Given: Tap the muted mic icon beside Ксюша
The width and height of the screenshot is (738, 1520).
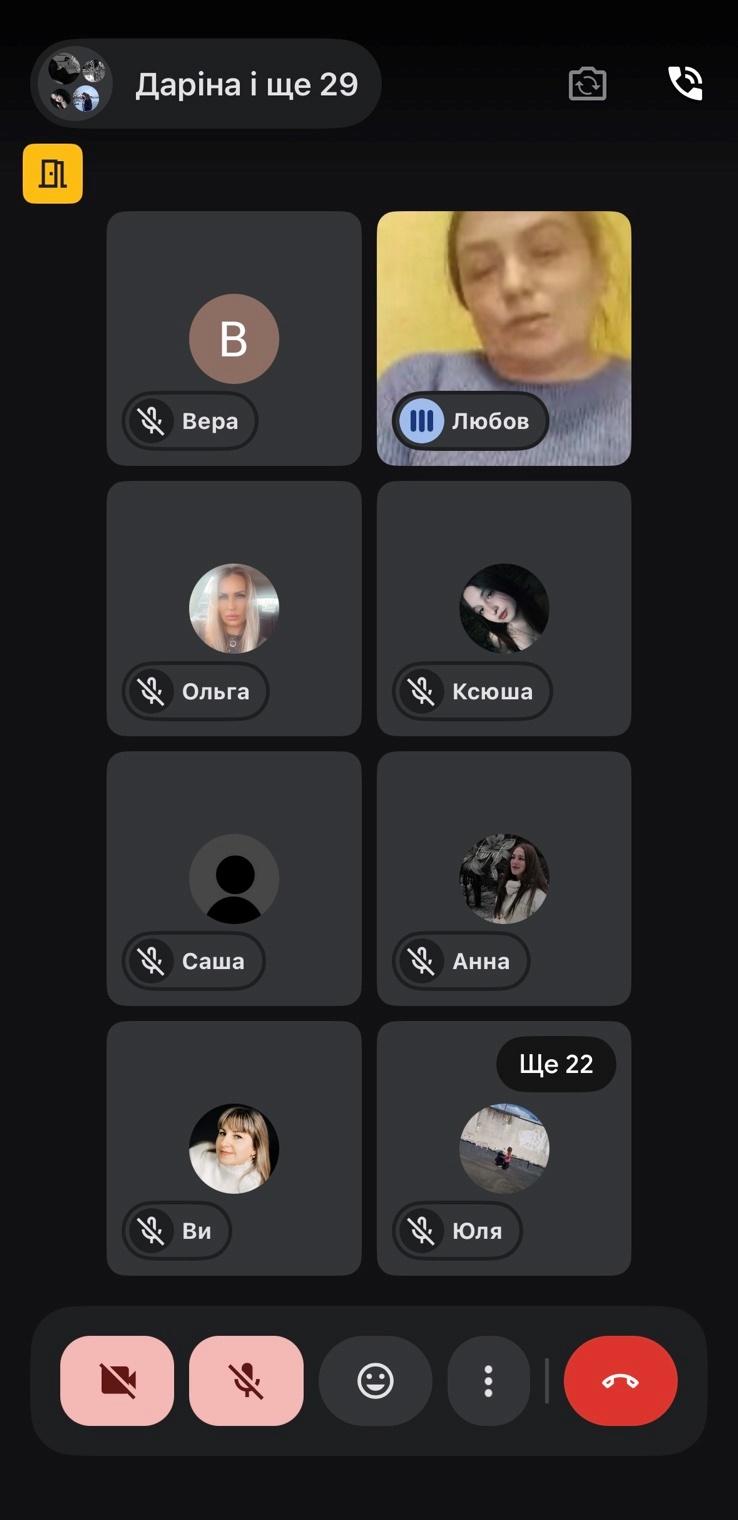Looking at the screenshot, I should tap(424, 691).
